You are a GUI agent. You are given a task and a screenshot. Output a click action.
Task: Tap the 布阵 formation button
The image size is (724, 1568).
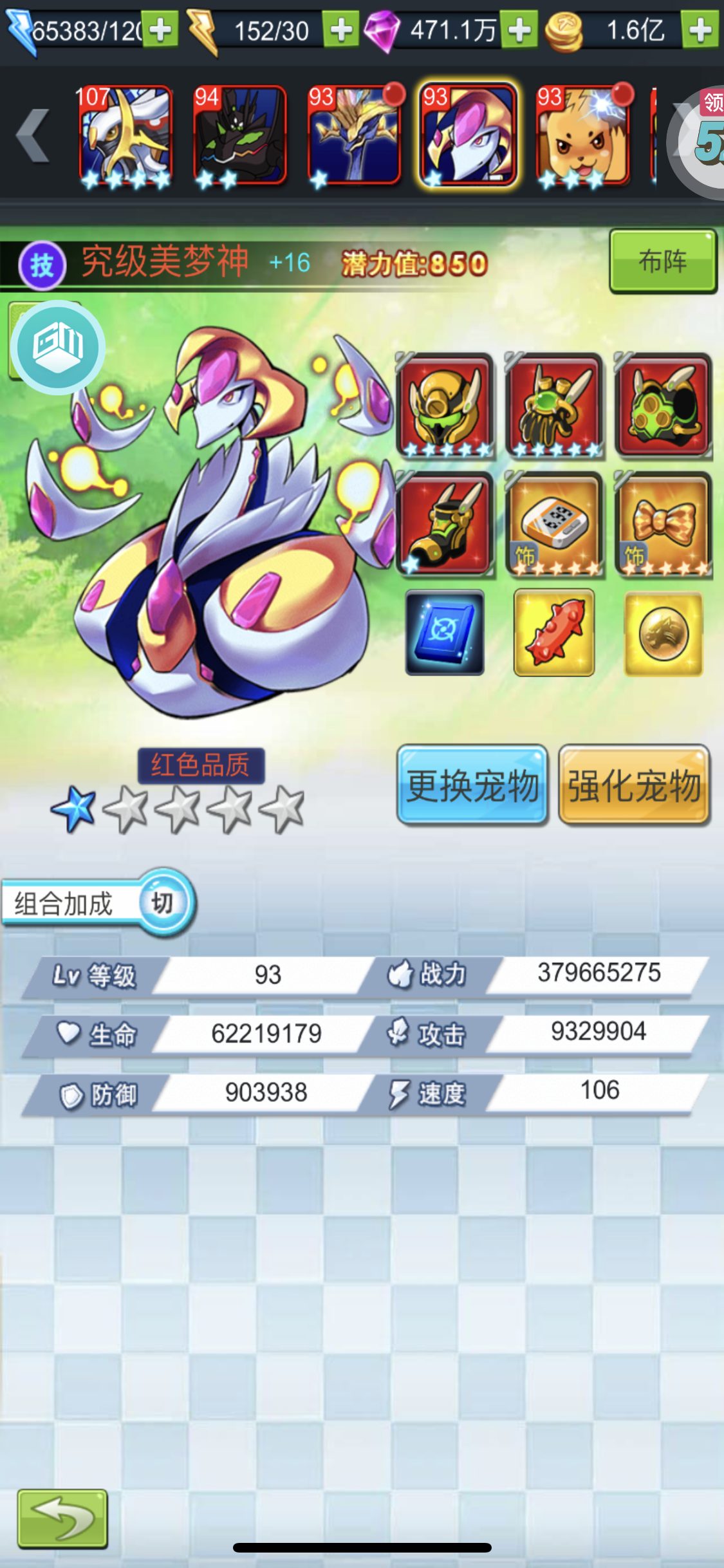pyautogui.click(x=663, y=261)
